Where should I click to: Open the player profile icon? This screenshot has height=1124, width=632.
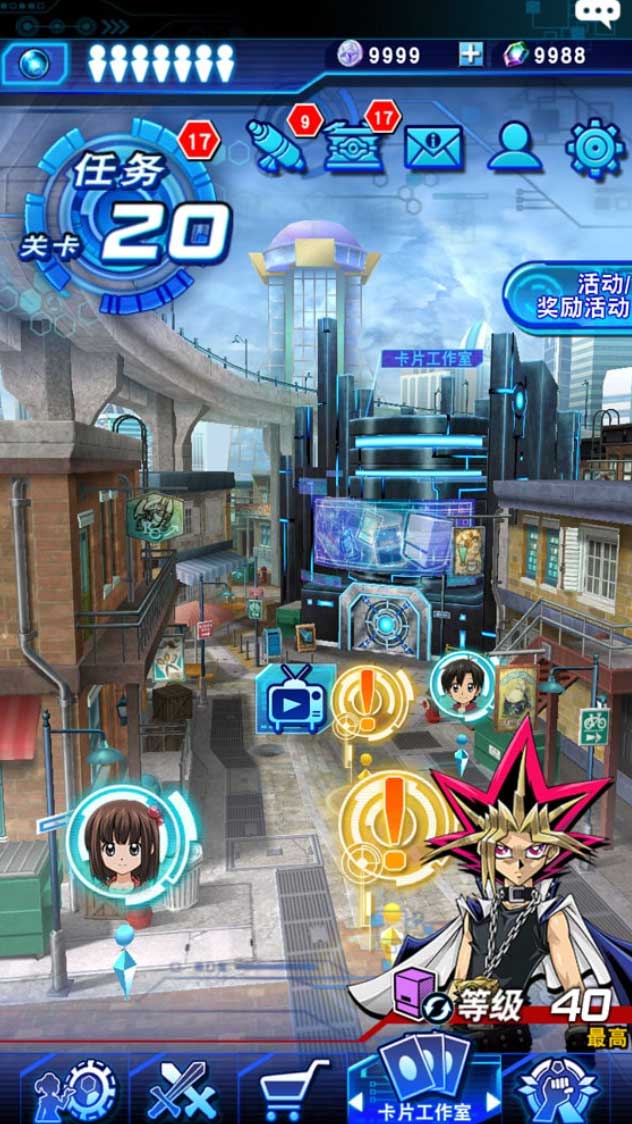pyautogui.click(x=514, y=148)
